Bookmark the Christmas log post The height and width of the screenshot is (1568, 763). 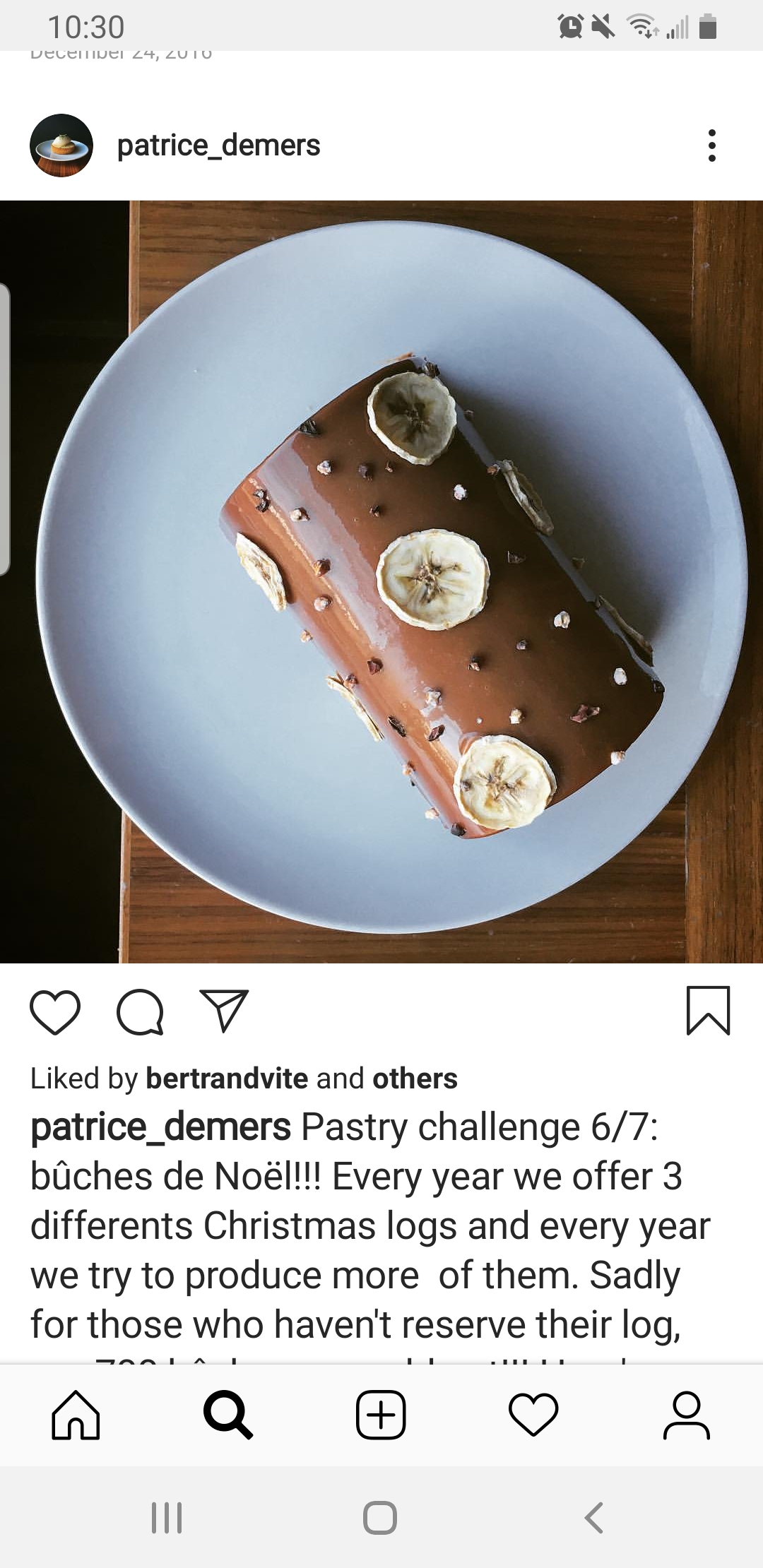click(708, 1011)
